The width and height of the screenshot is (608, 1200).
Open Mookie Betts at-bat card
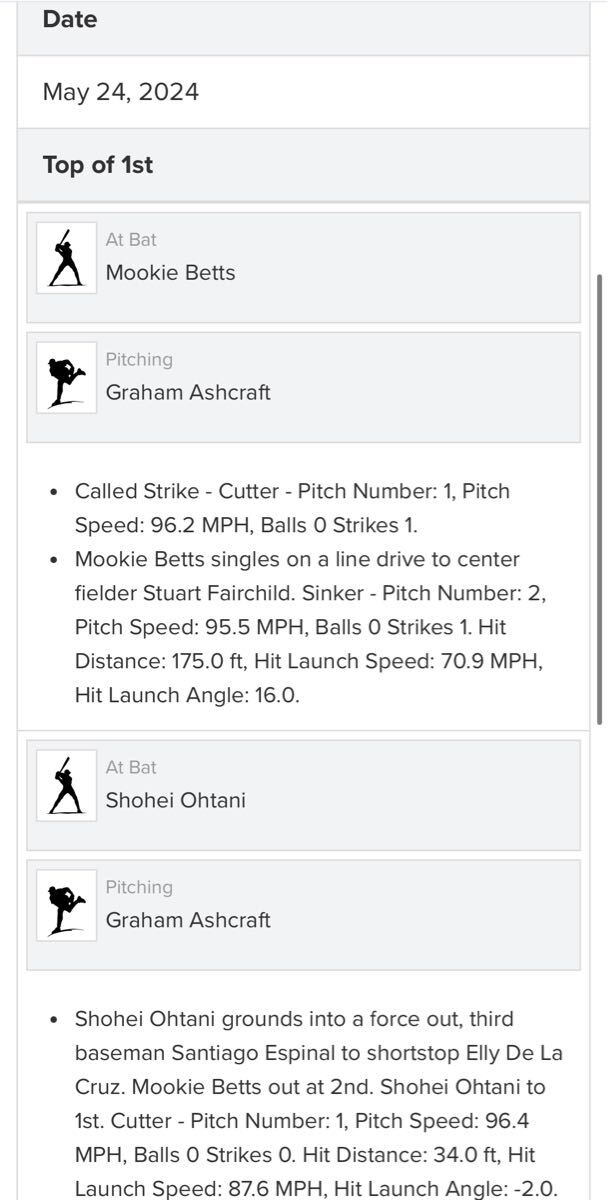303,267
